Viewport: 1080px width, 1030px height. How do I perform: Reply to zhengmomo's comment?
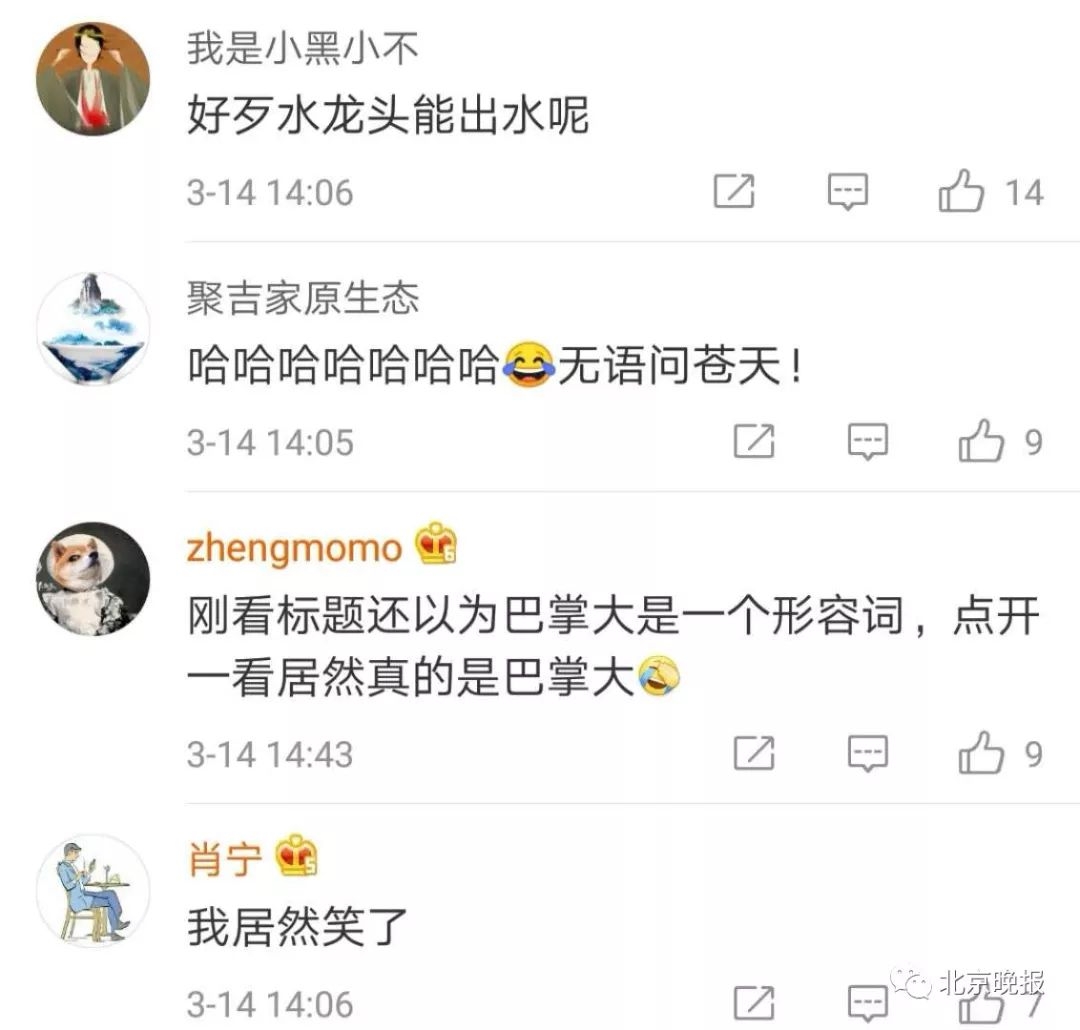pyautogui.click(x=867, y=753)
